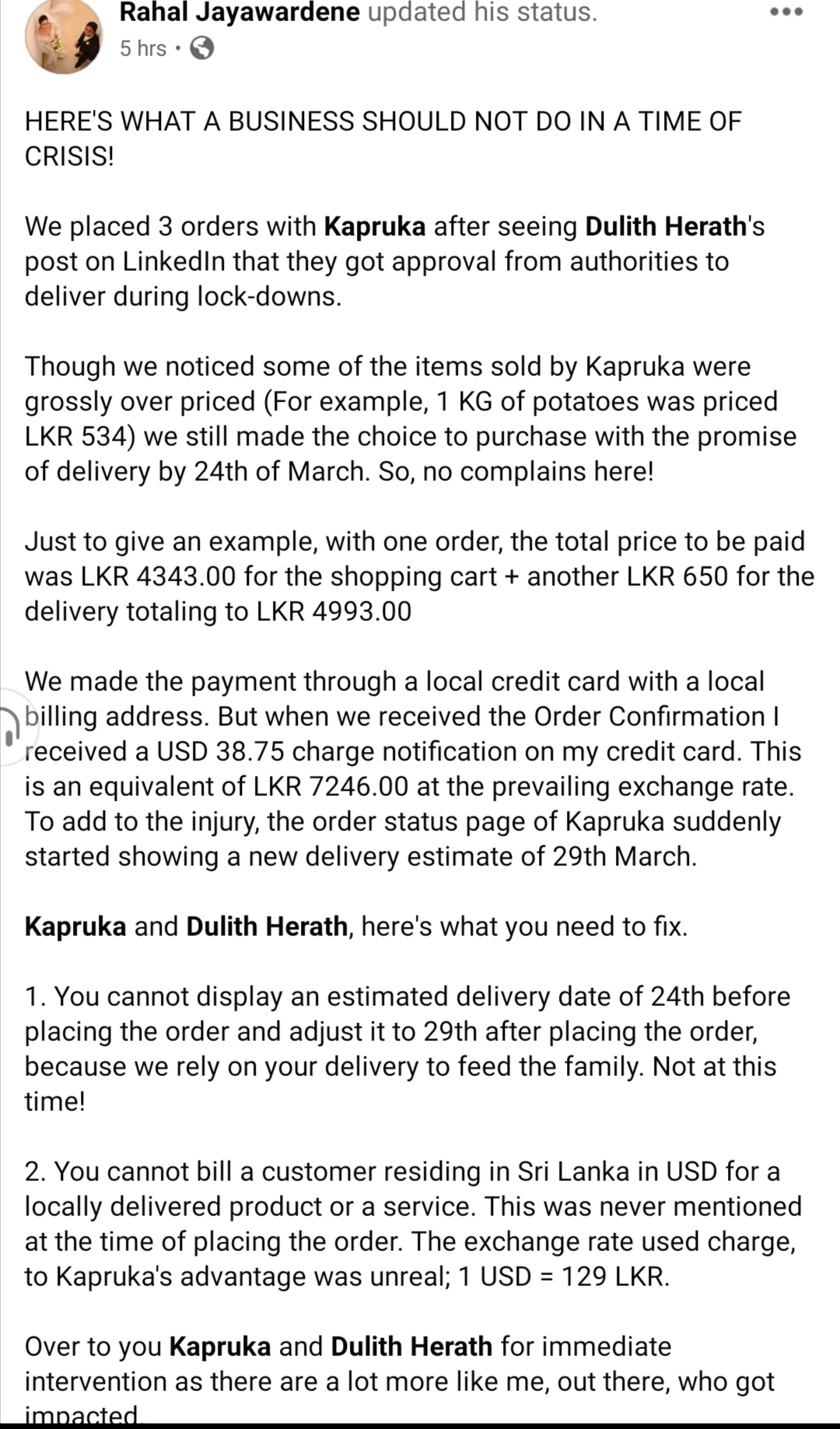The image size is (840, 1429).
Task: Open the first Kapruka tagged page link
Action: [374, 226]
